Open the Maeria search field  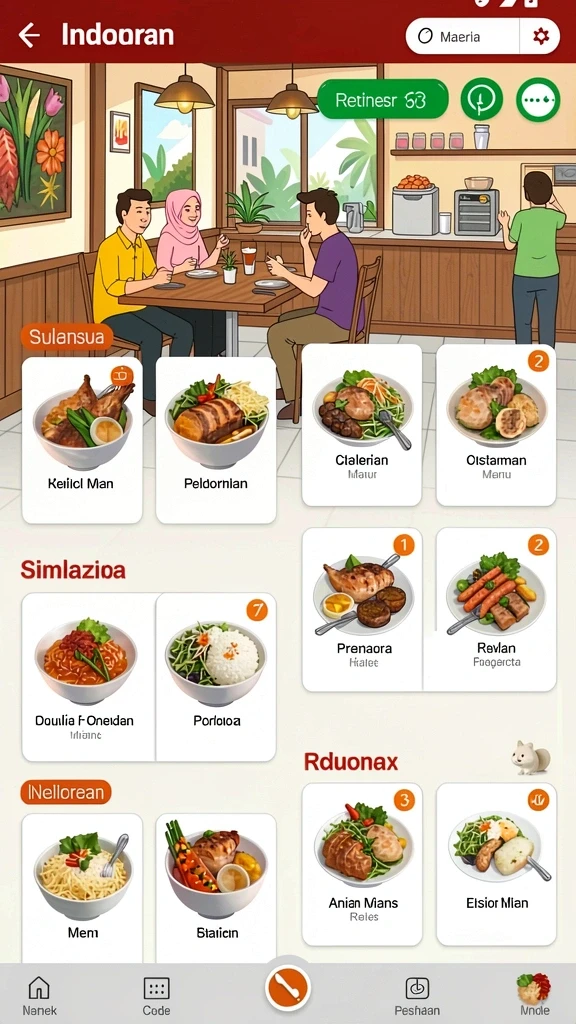click(462, 36)
